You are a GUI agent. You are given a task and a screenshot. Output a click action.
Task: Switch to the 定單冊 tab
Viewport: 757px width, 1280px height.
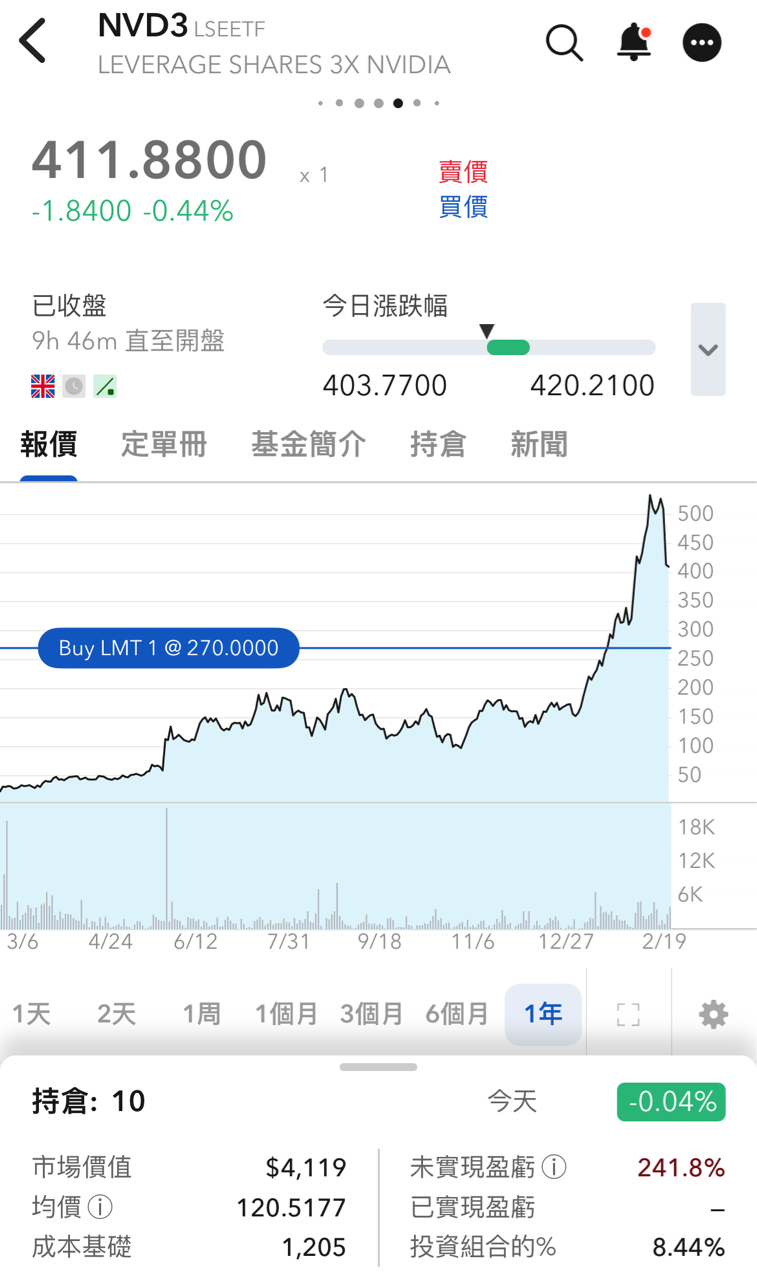(164, 444)
